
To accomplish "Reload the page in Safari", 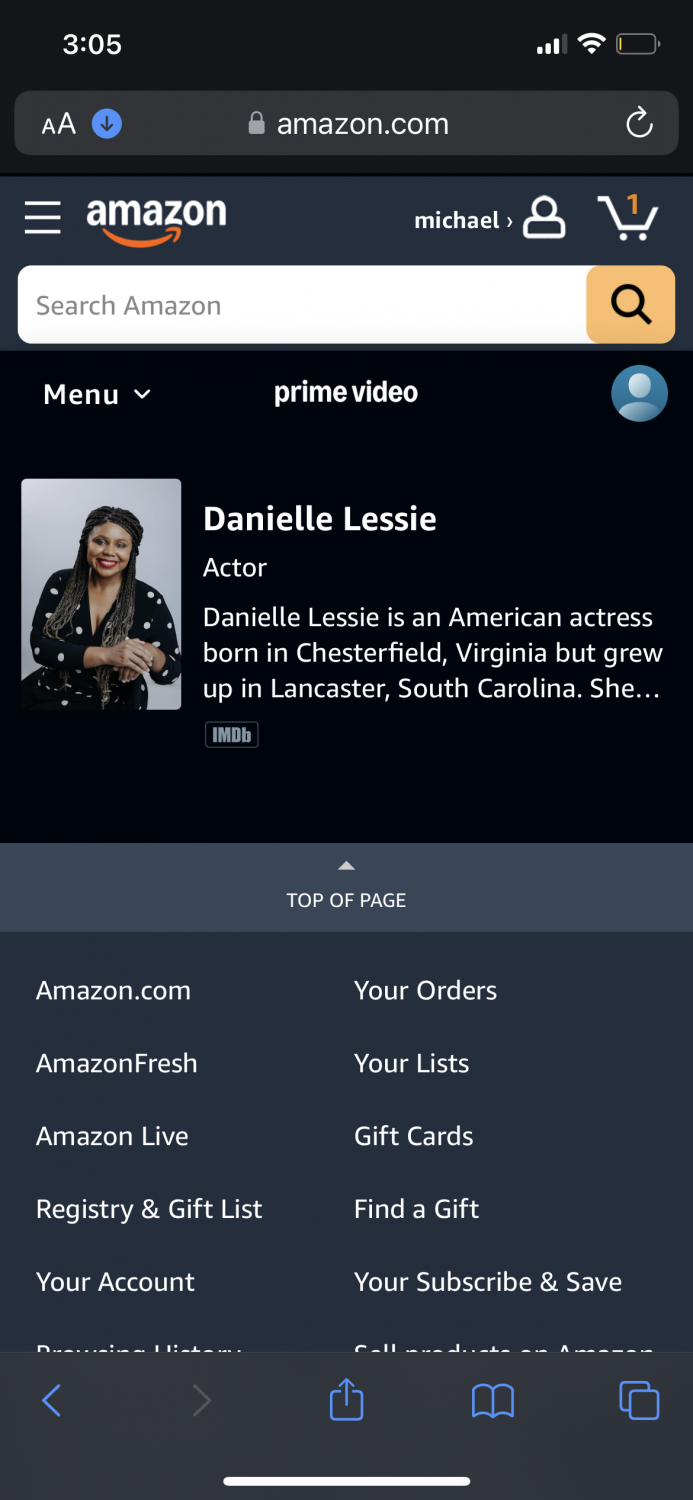I will (x=639, y=124).
